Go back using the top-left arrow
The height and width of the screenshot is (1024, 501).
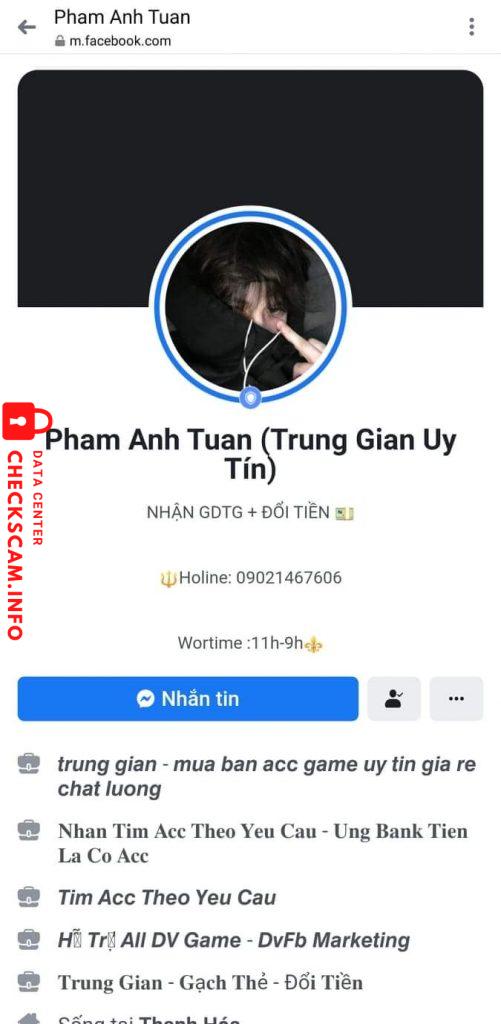(27, 27)
